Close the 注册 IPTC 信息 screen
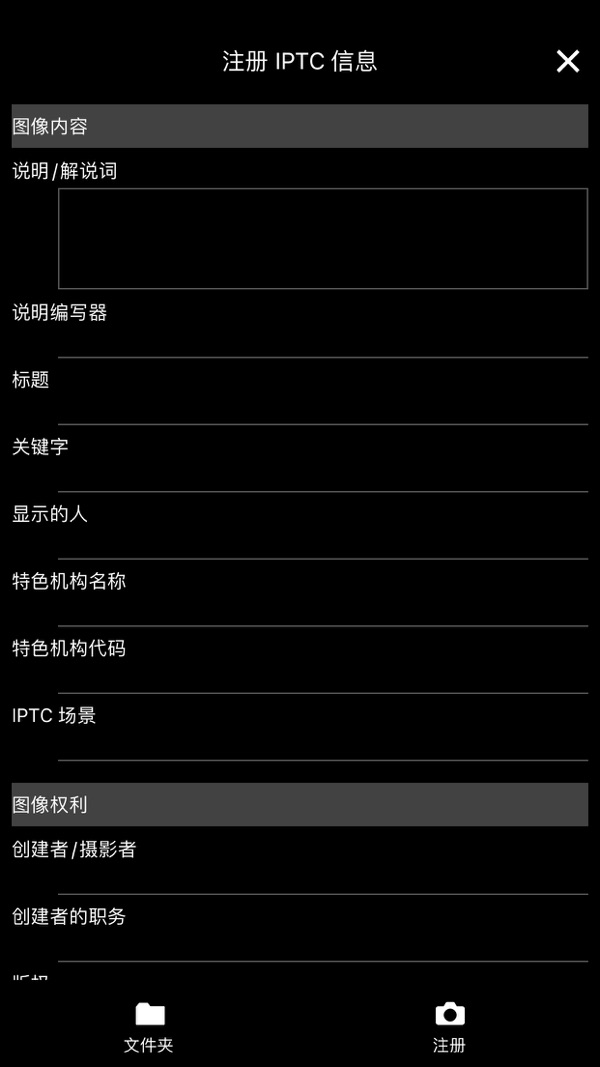600x1067 pixels. (567, 61)
